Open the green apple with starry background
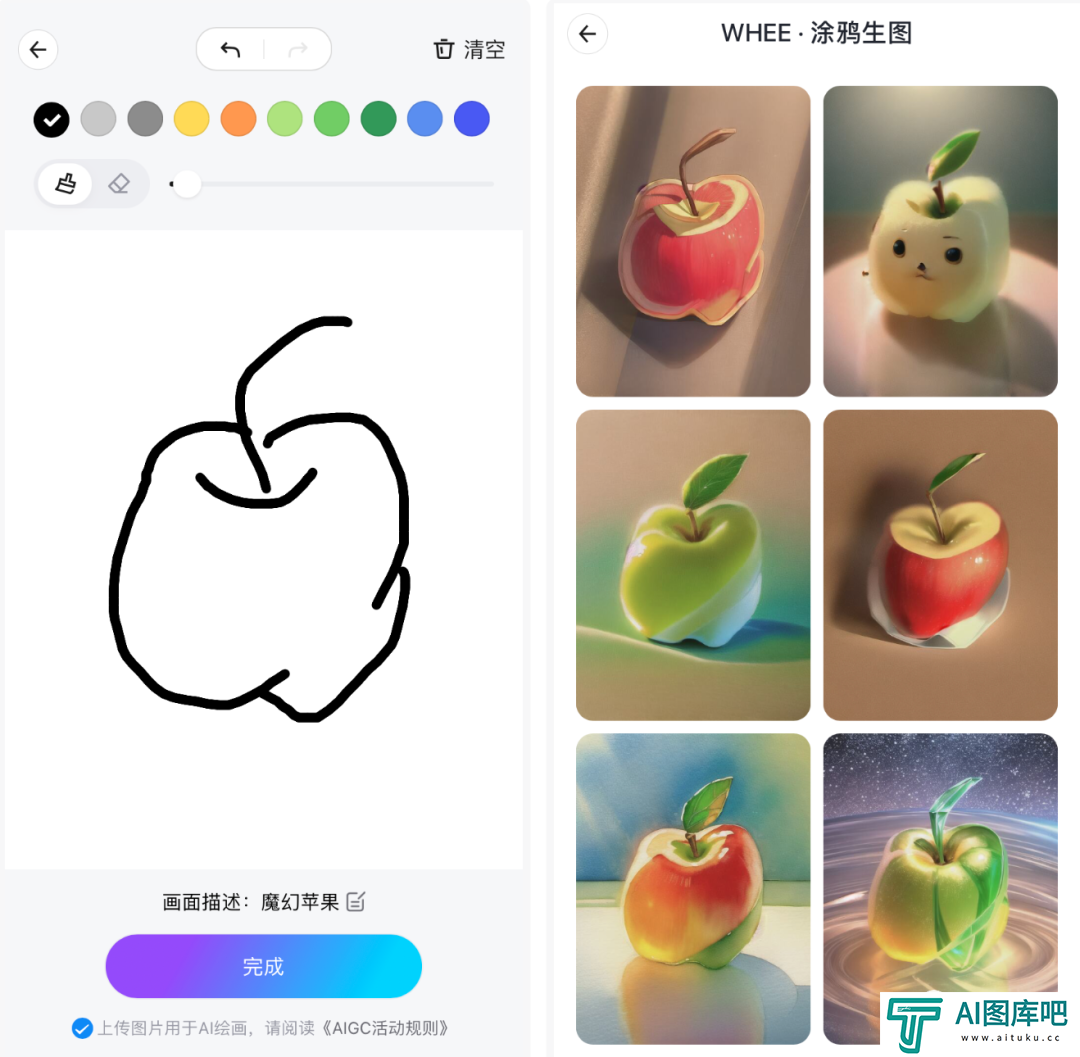The image size is (1080, 1057). point(940,888)
